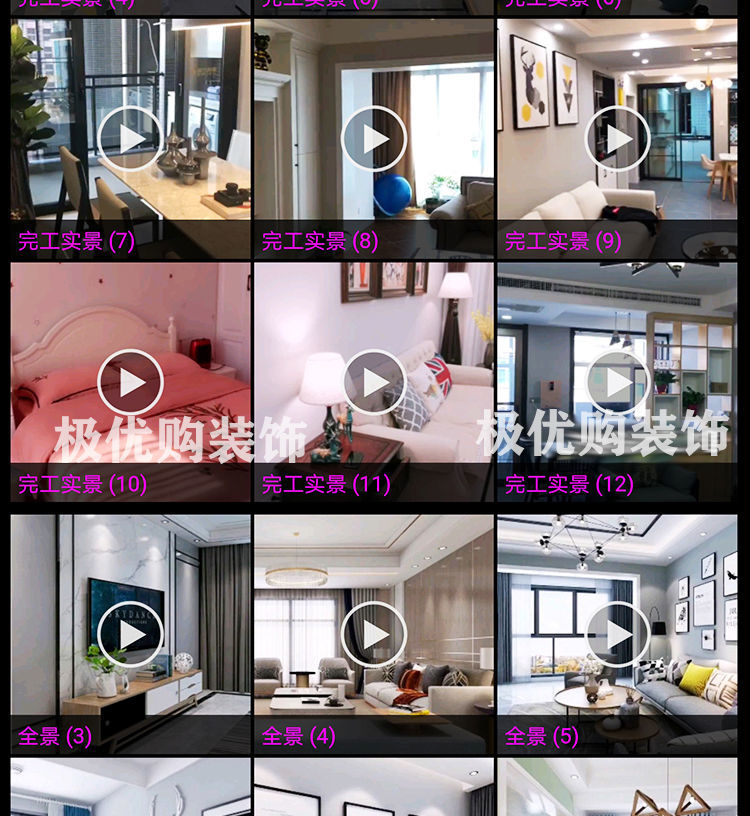Select the 完工实景 (12) video tile
This screenshot has width=750, height=816.
click(617, 382)
